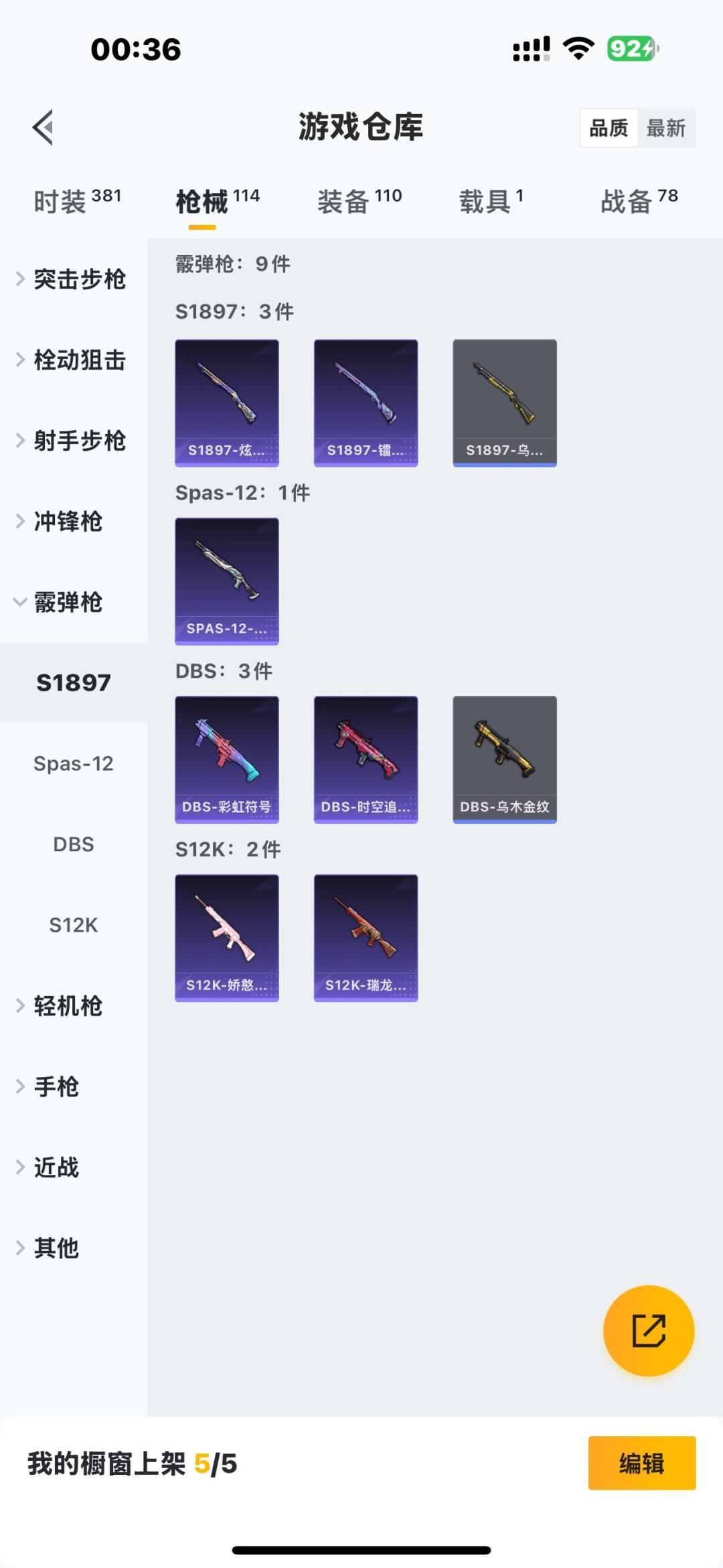Go back using the top-left arrow
The image size is (723, 1568).
(43, 127)
